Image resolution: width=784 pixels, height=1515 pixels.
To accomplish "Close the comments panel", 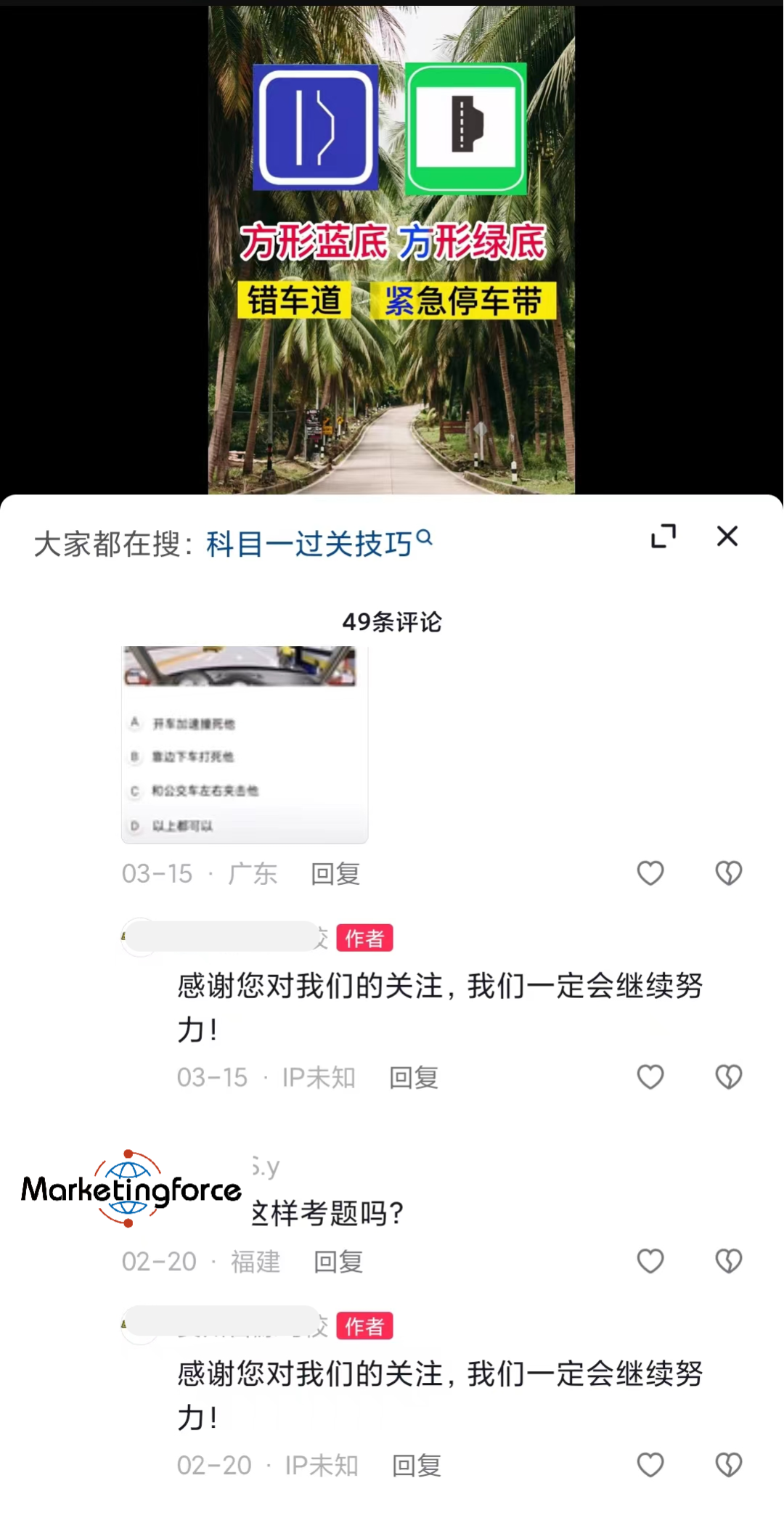I will click(x=727, y=536).
